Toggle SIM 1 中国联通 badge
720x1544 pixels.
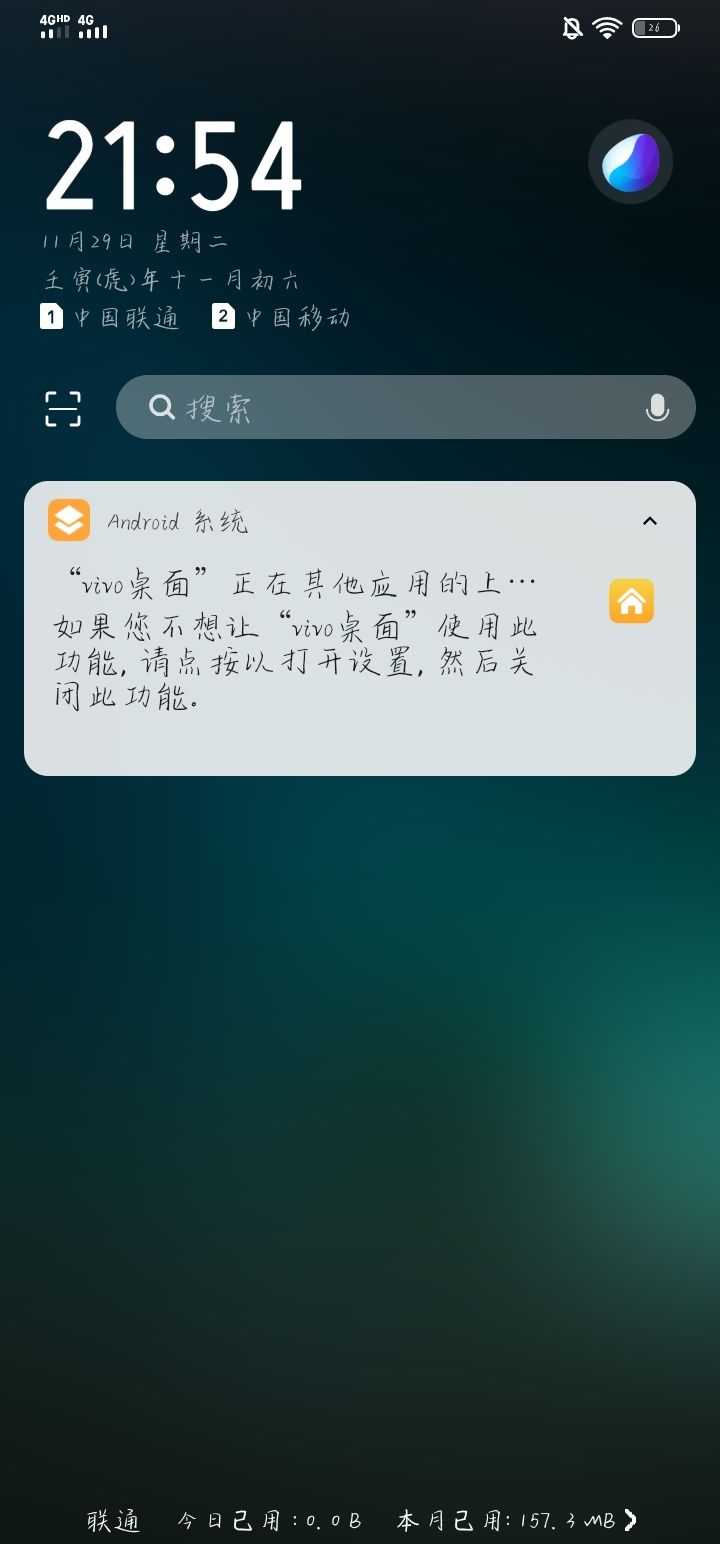52,317
